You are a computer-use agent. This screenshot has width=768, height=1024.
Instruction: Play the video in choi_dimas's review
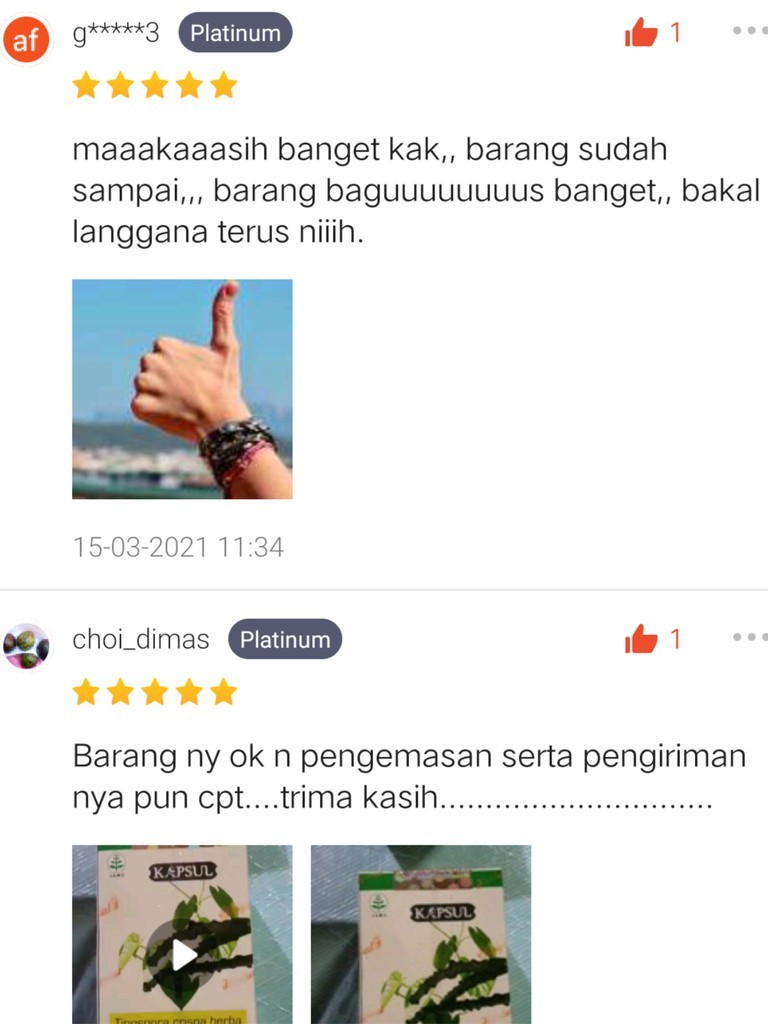pos(182,953)
